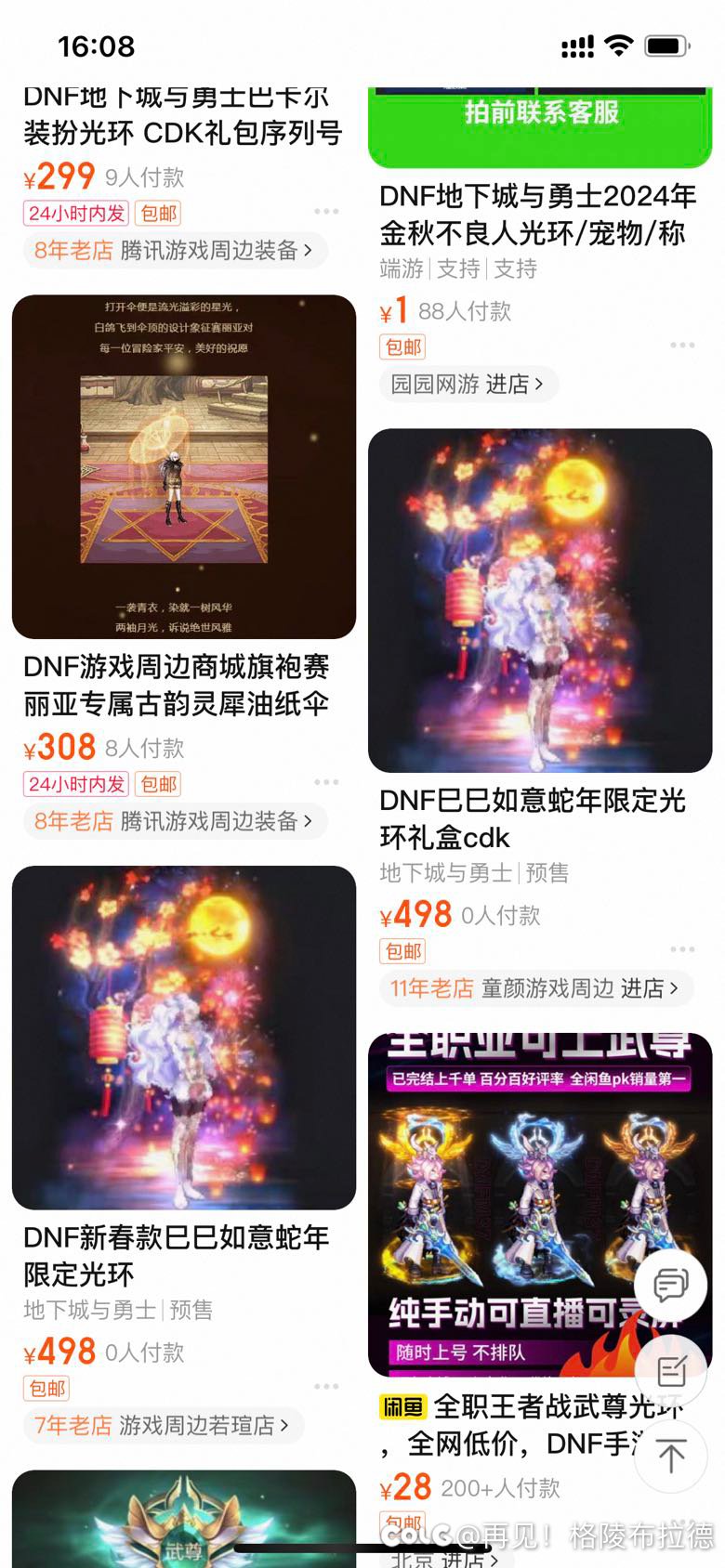Open the 巳巳如意蛇年限定光环礼盒cdk listing
Screen dimensions: 725x1568
540,600
